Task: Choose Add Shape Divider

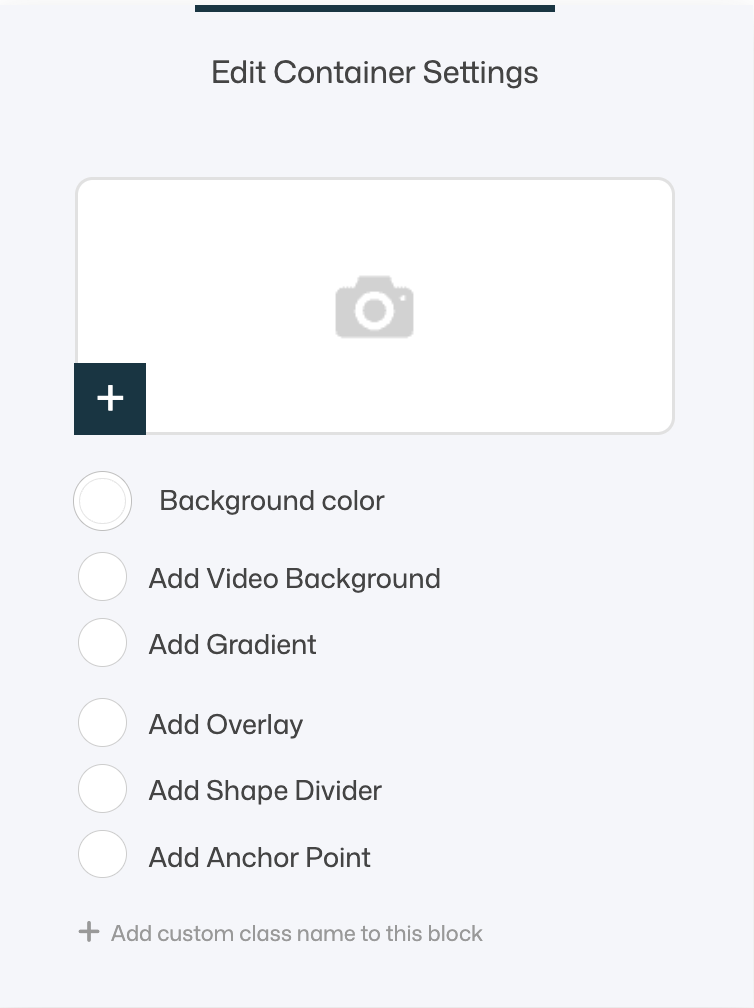Action: [x=102, y=790]
